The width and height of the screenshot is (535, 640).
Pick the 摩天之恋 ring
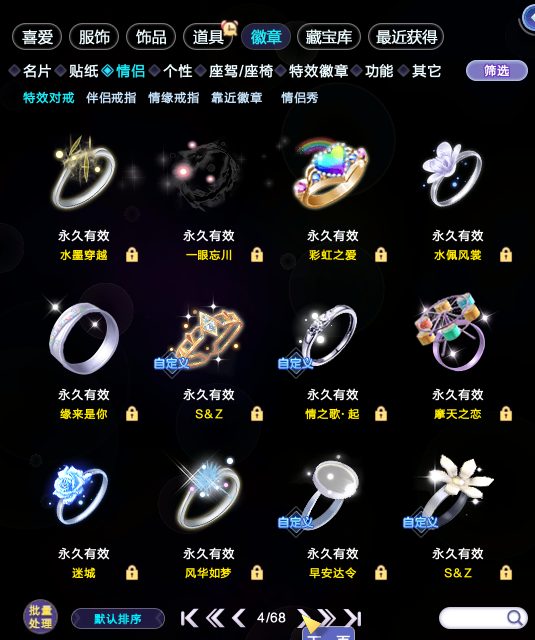point(453,331)
